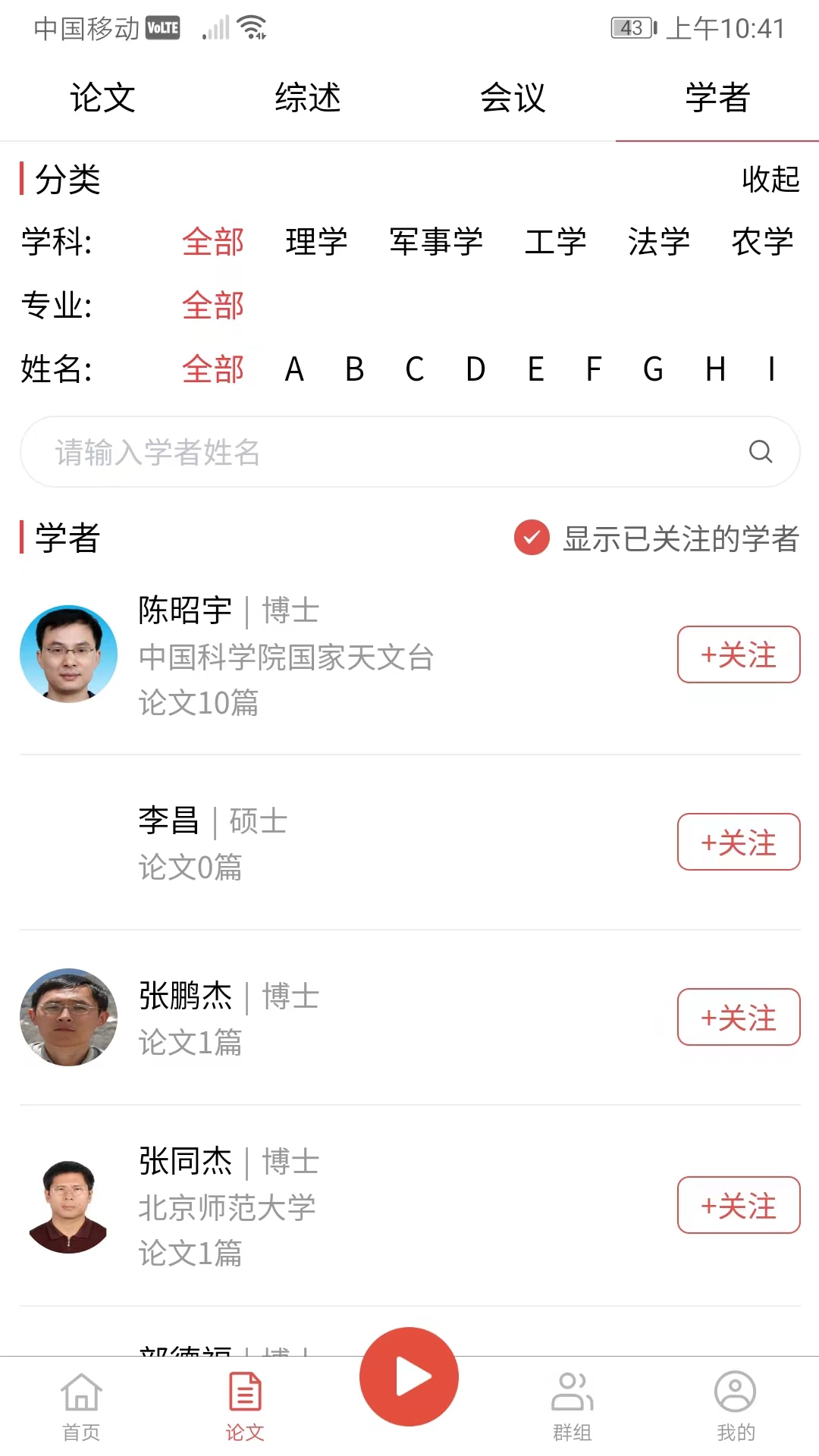
Task: Collapse the filter section with 收起
Action: (x=770, y=180)
